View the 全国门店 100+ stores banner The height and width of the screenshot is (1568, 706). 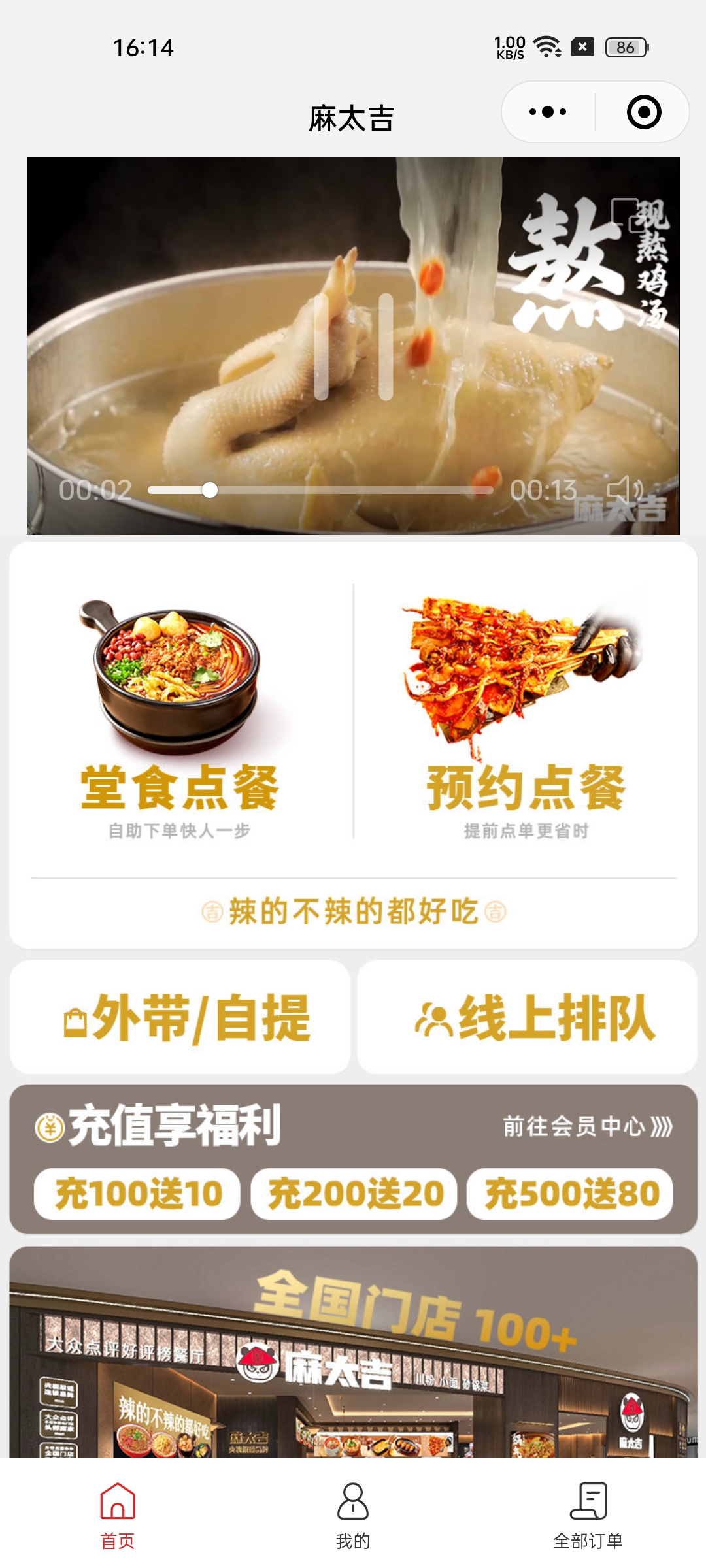[x=353, y=1352]
